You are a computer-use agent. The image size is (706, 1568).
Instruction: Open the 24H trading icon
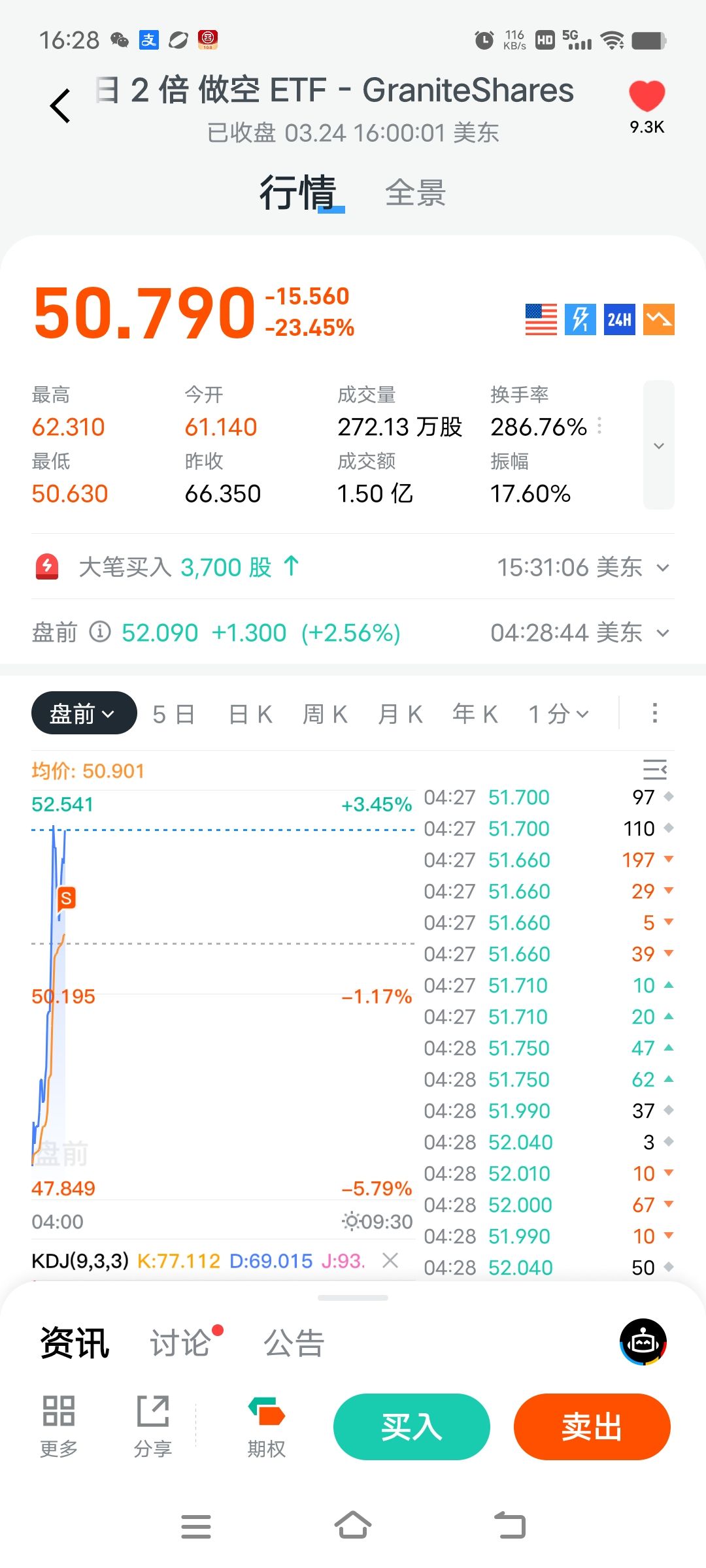pos(619,319)
